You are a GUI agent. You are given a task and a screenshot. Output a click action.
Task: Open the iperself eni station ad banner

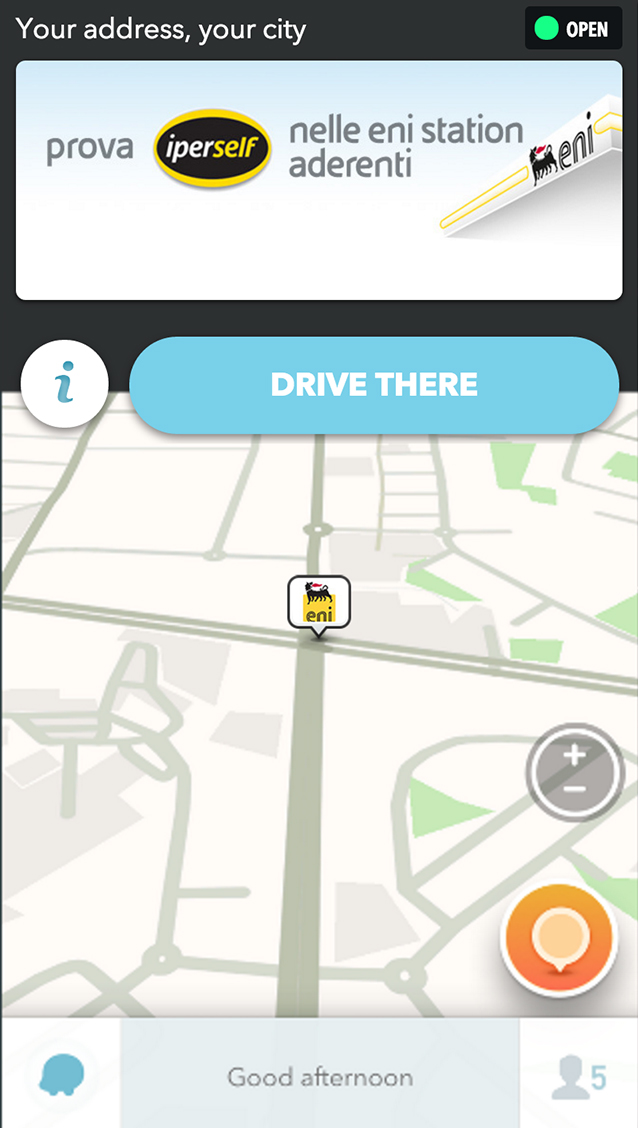pyautogui.click(x=319, y=180)
